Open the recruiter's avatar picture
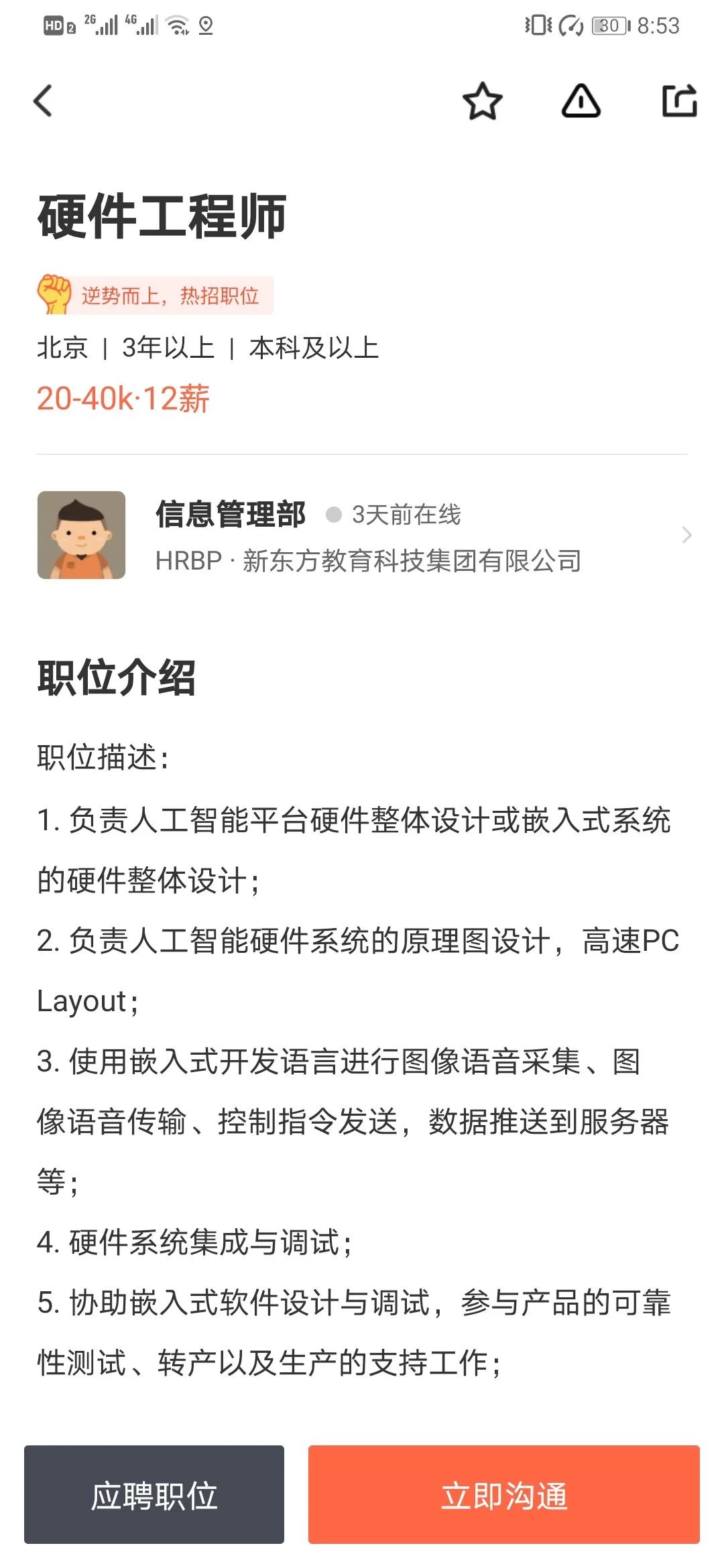Image resolution: width=724 pixels, height=1568 pixels. click(81, 535)
